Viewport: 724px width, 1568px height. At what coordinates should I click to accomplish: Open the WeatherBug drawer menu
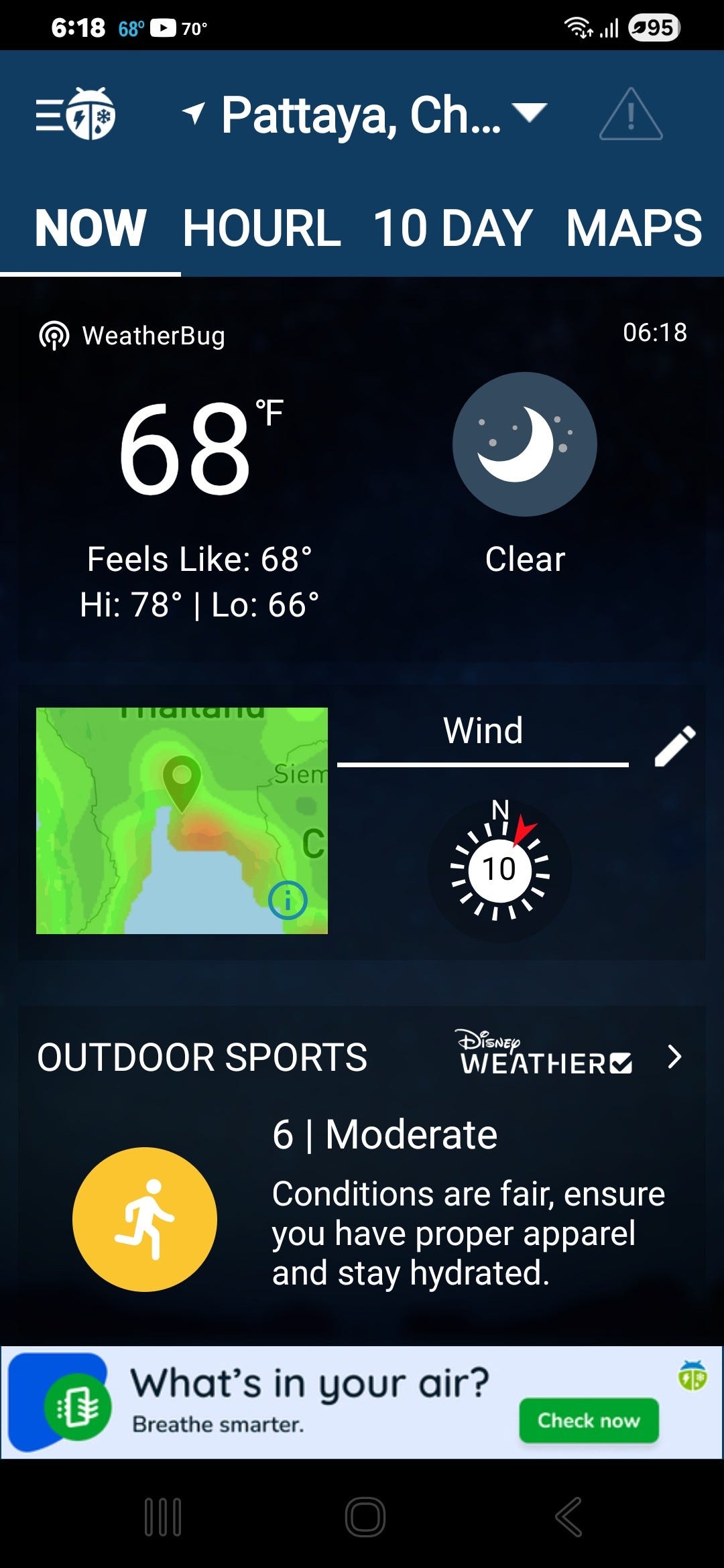pos(75,114)
